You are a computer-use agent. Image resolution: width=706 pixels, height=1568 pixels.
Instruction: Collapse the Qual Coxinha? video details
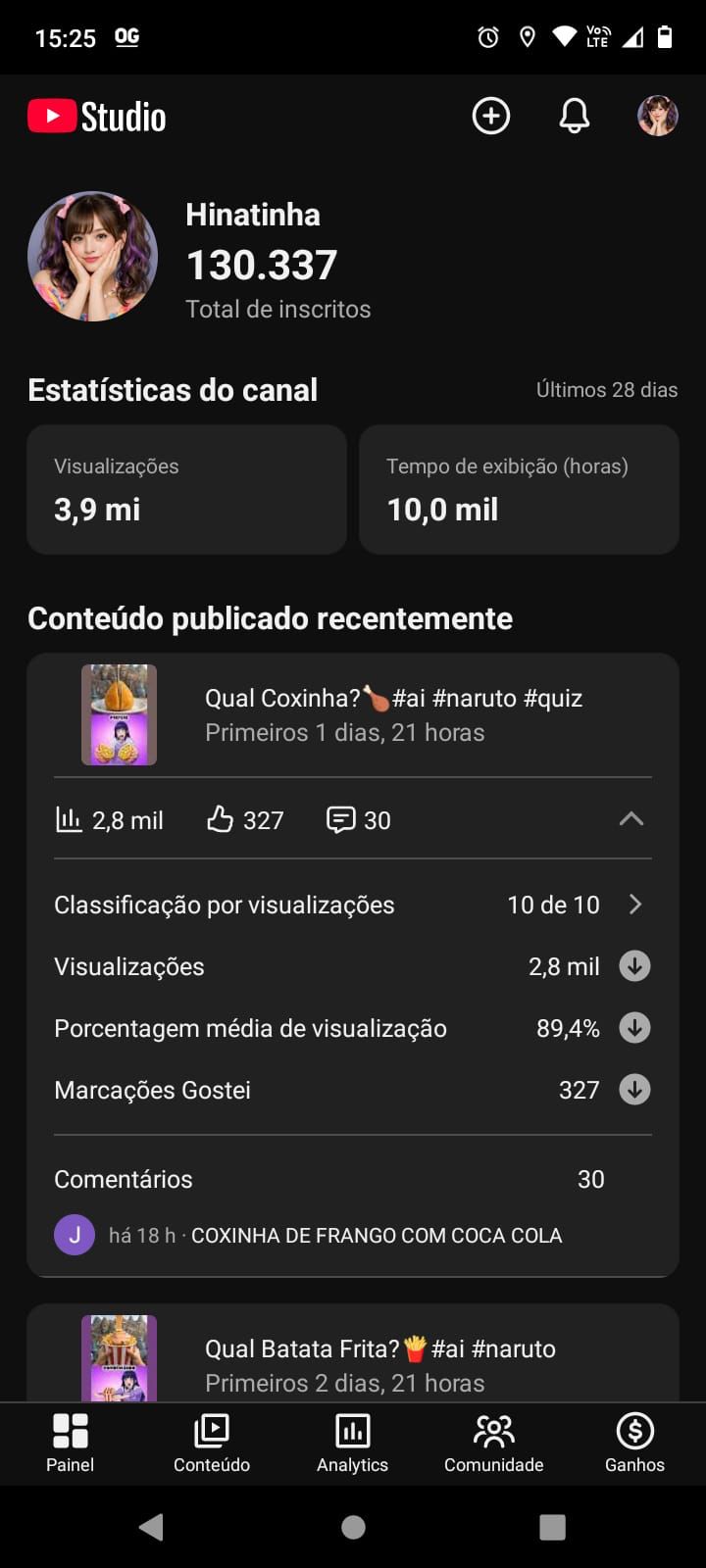[631, 819]
